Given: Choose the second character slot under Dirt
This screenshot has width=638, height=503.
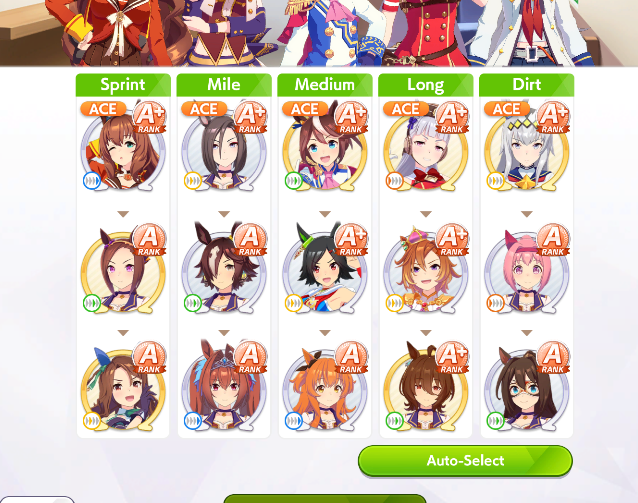Looking at the screenshot, I should click(x=527, y=272).
